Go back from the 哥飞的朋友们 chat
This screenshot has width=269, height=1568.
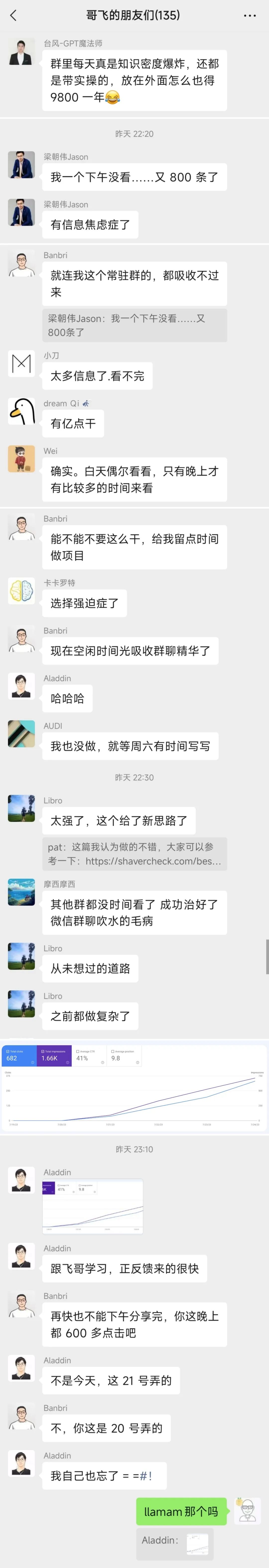(13, 16)
